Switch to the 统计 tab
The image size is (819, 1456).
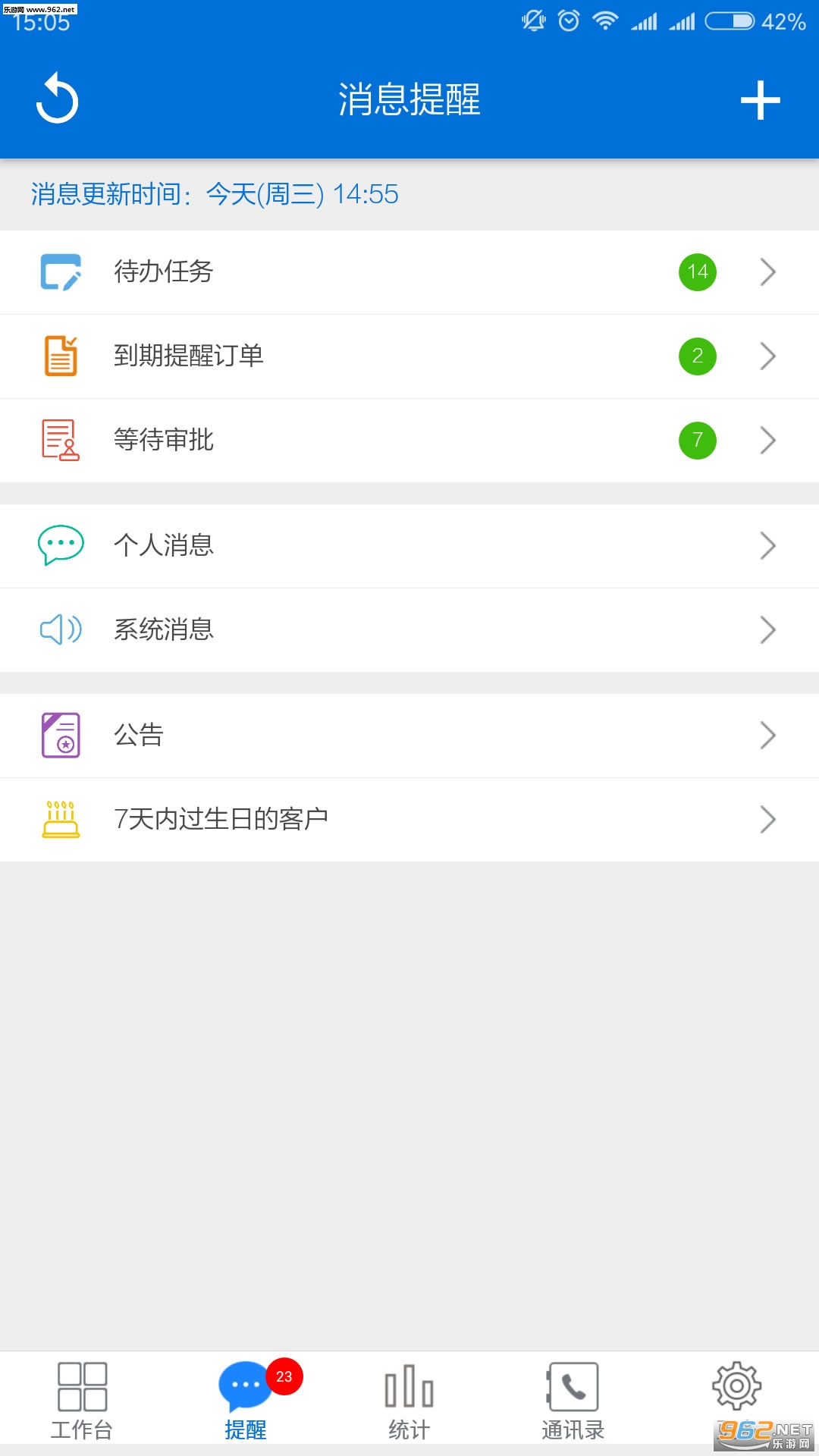409,1401
